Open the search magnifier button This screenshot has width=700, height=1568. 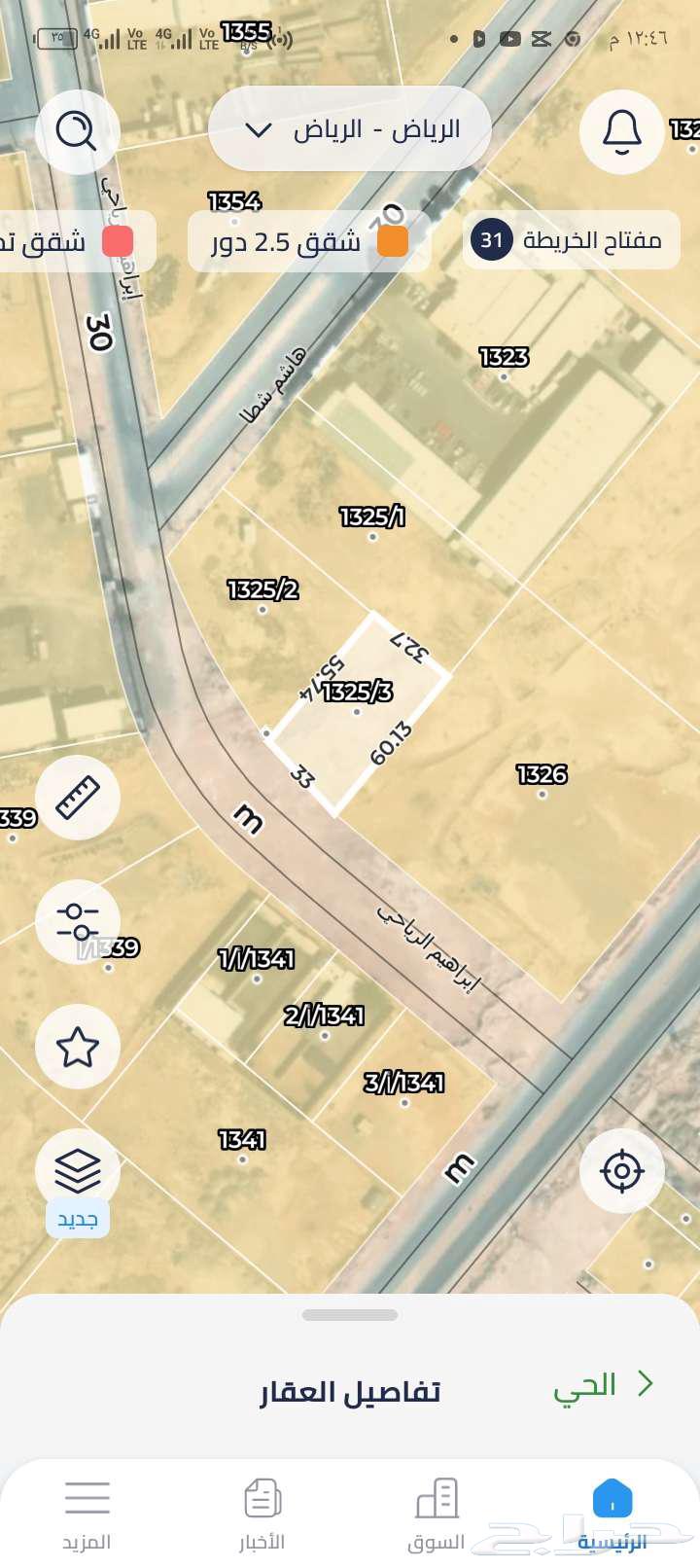pos(77,130)
